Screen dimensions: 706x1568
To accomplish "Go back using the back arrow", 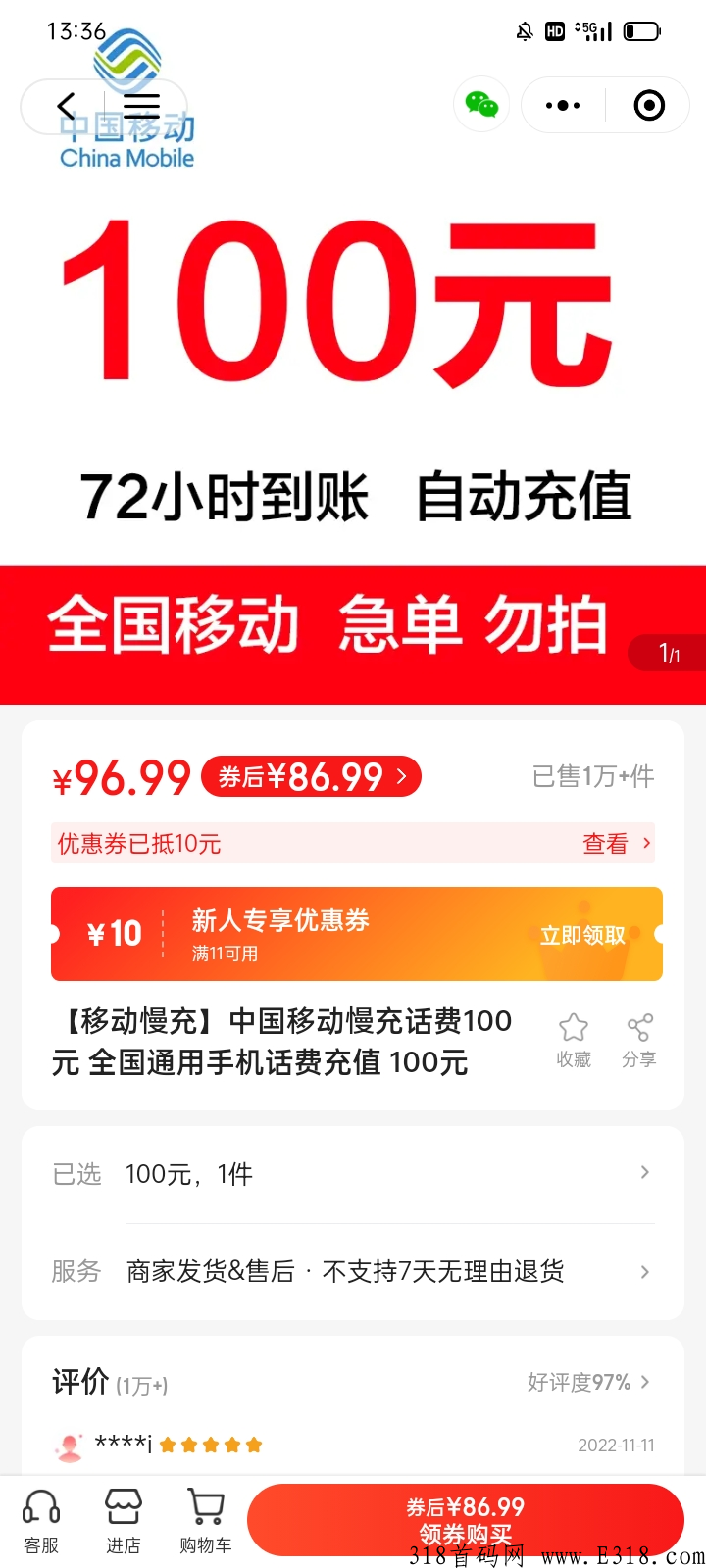I will (66, 106).
